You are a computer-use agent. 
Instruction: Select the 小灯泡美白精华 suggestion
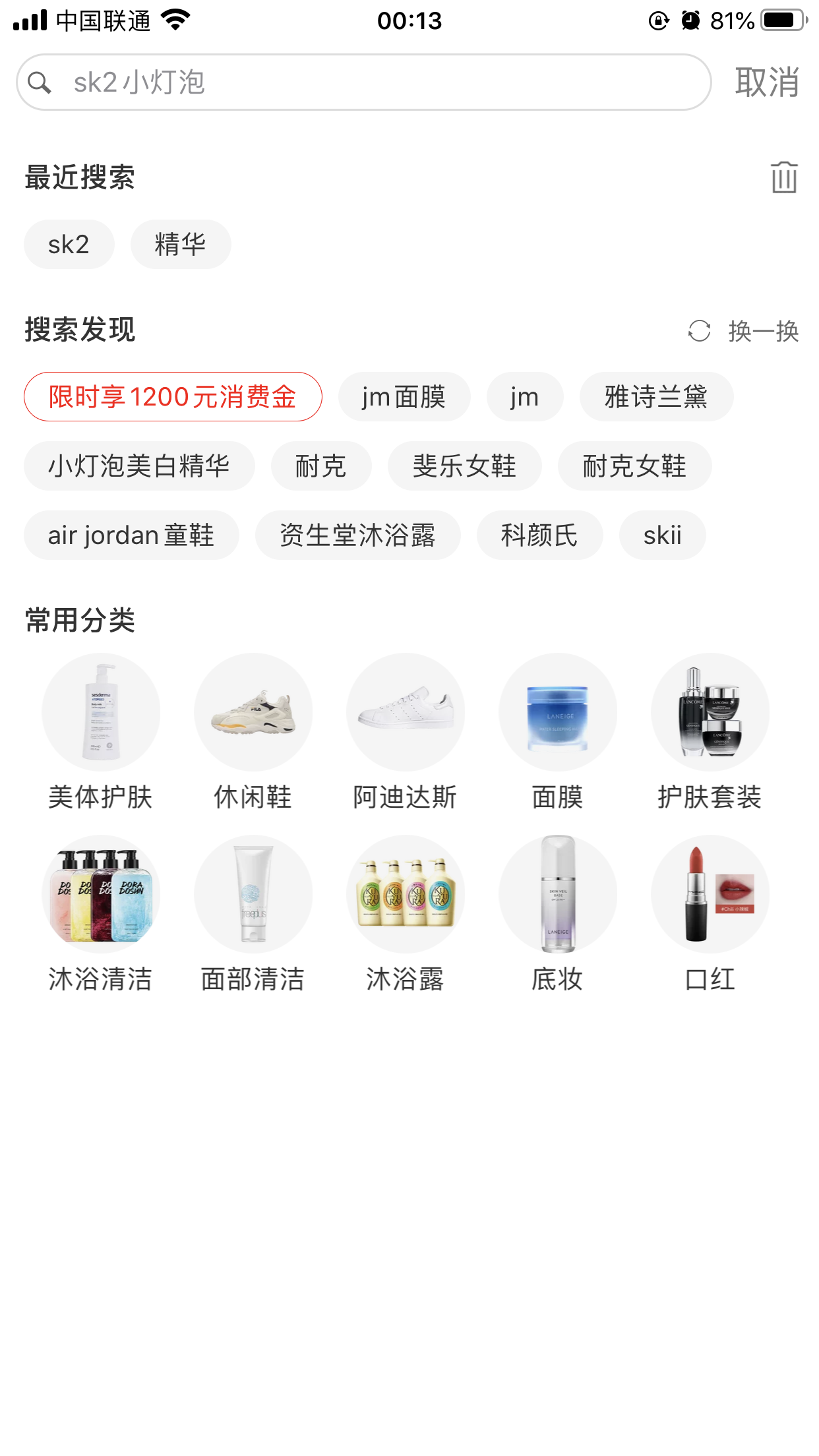coord(138,466)
